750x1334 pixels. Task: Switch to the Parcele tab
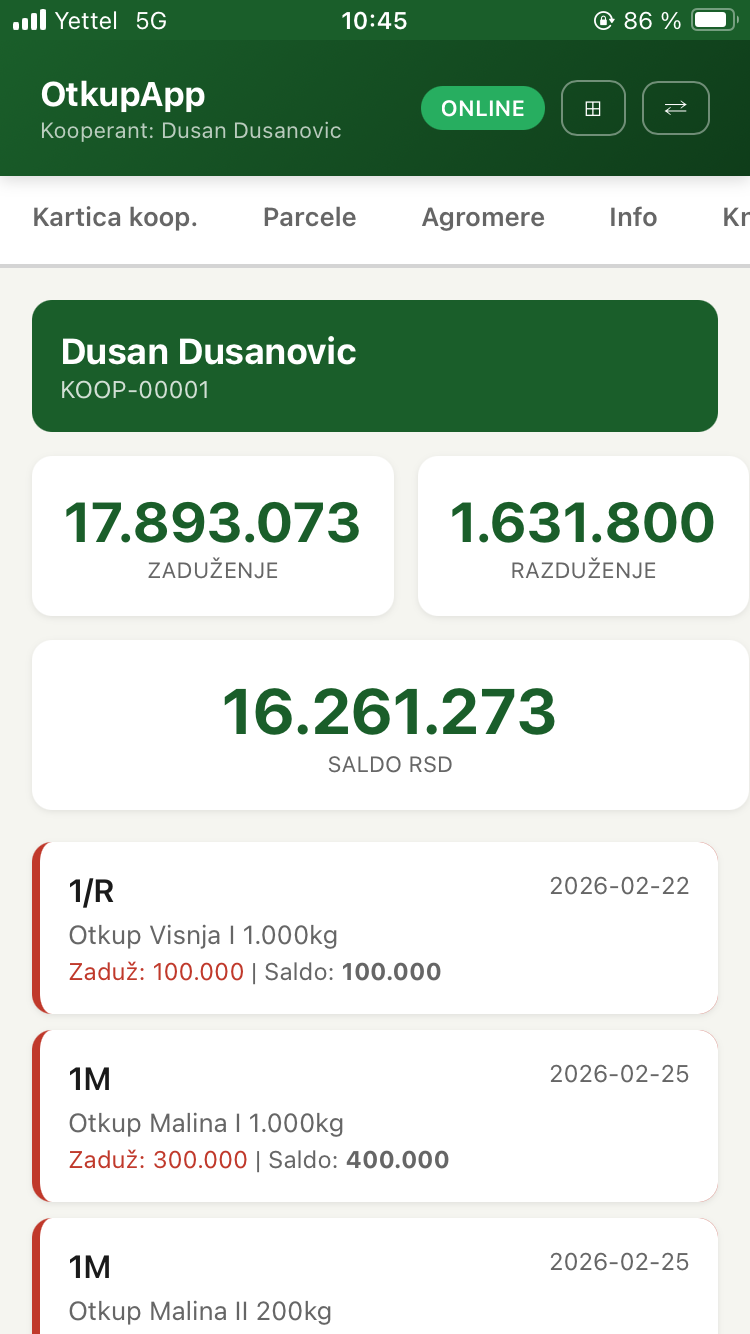pos(309,217)
